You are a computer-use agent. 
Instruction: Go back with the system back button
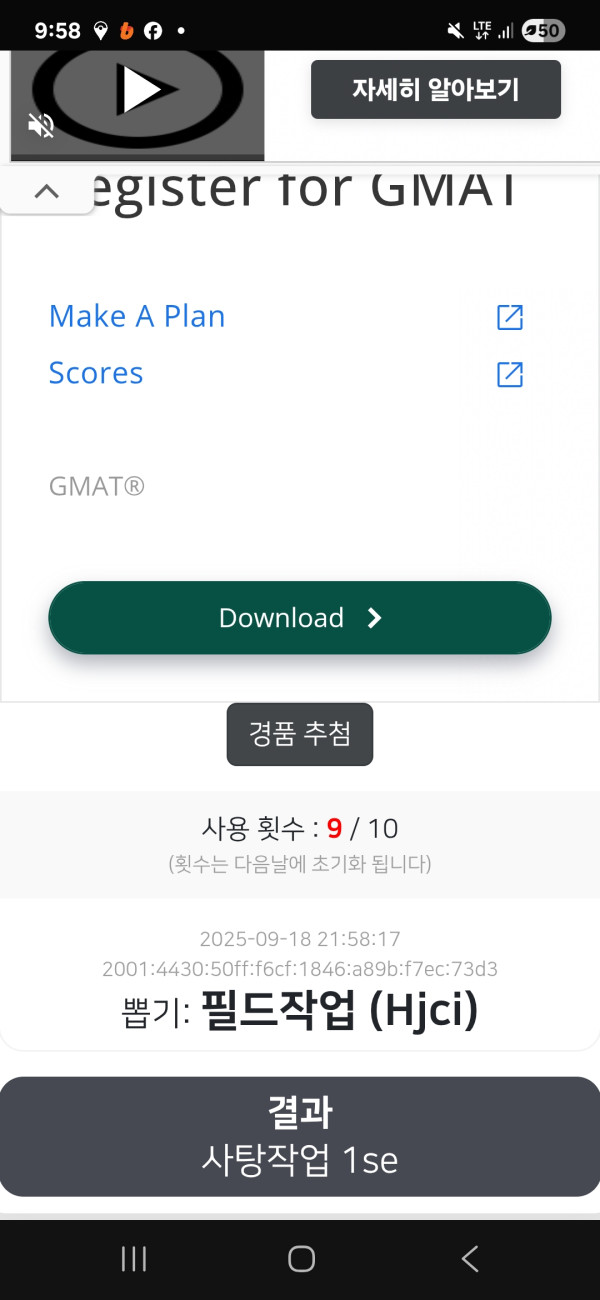click(469, 1259)
